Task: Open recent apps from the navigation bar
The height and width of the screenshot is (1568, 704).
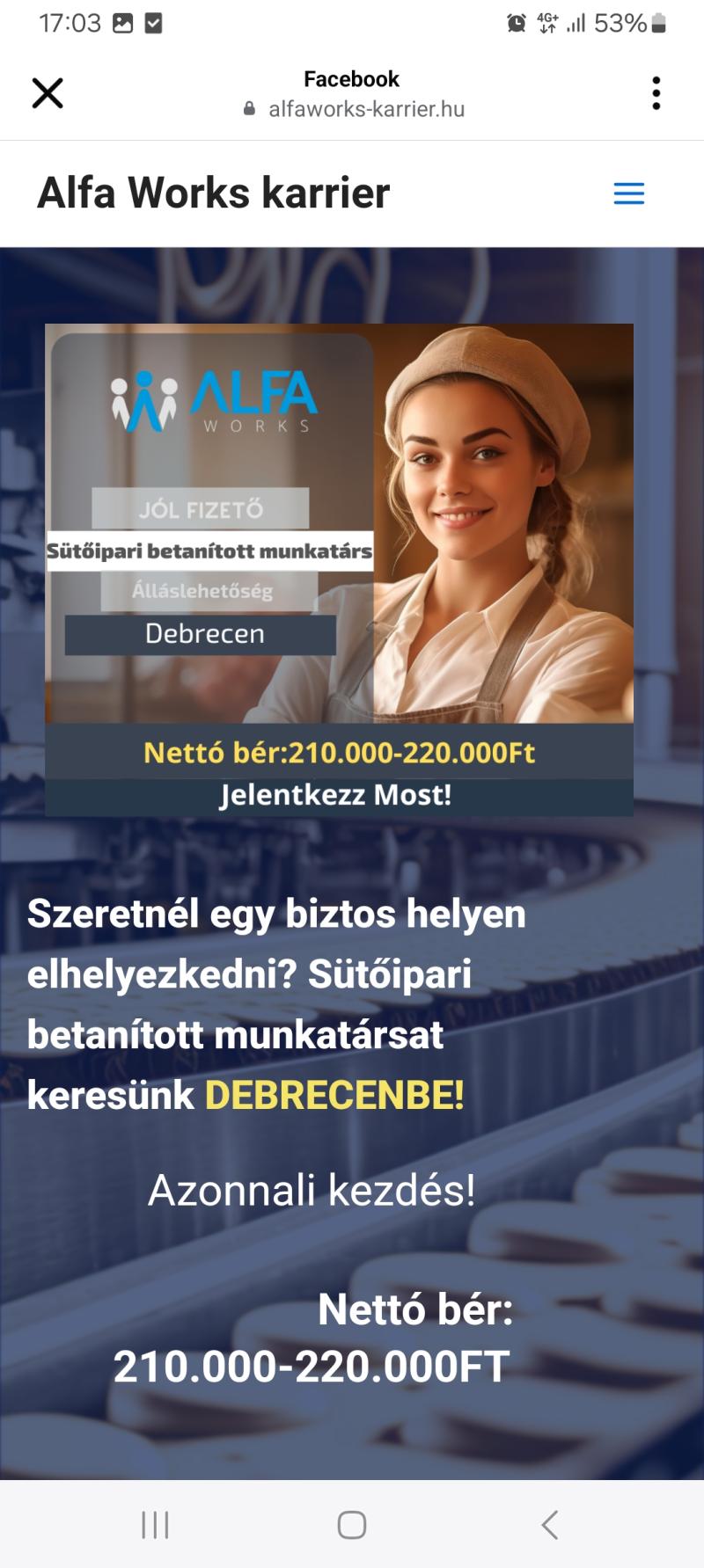Action: click(155, 1524)
